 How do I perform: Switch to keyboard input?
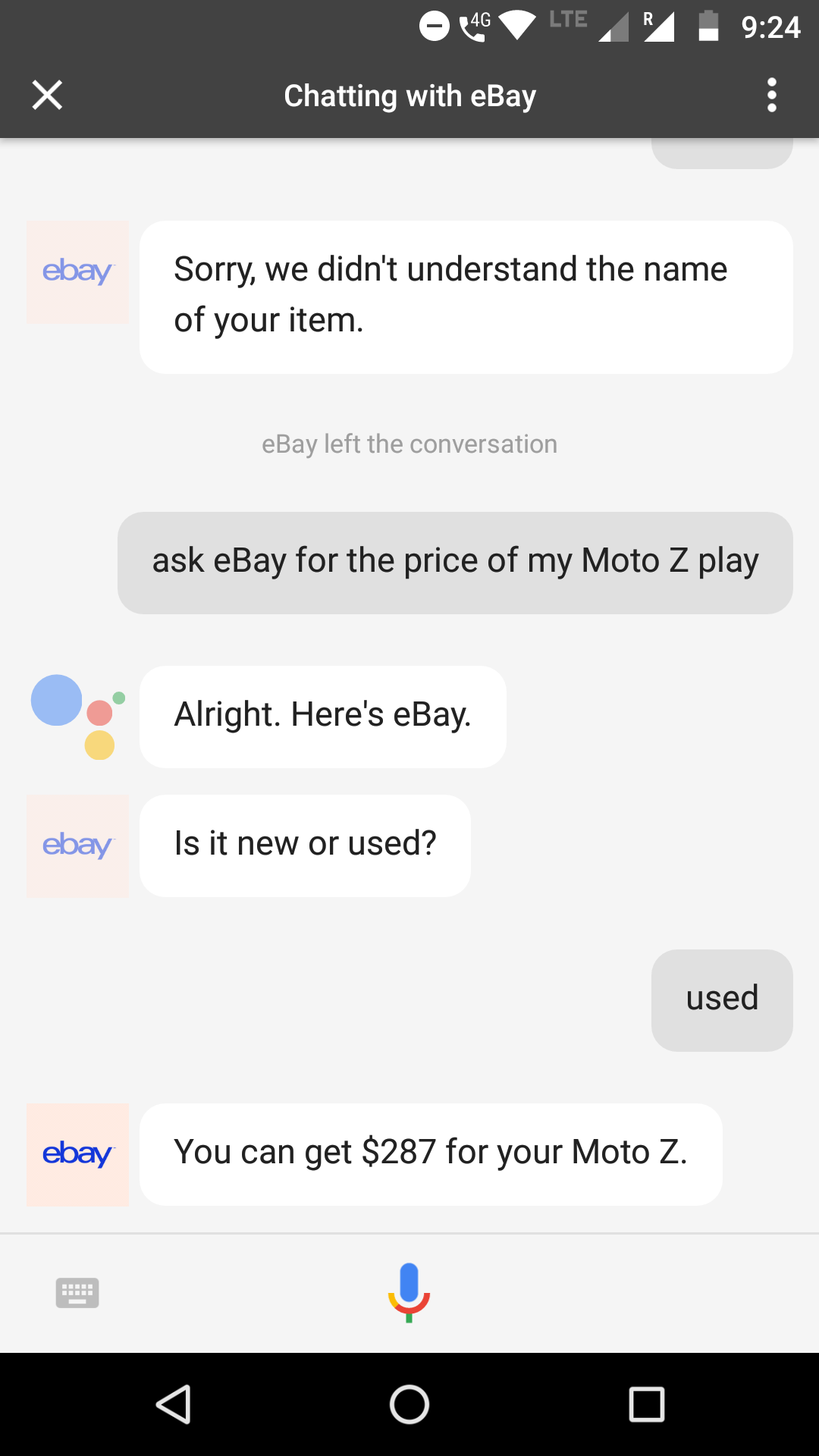pyautogui.click(x=77, y=1293)
